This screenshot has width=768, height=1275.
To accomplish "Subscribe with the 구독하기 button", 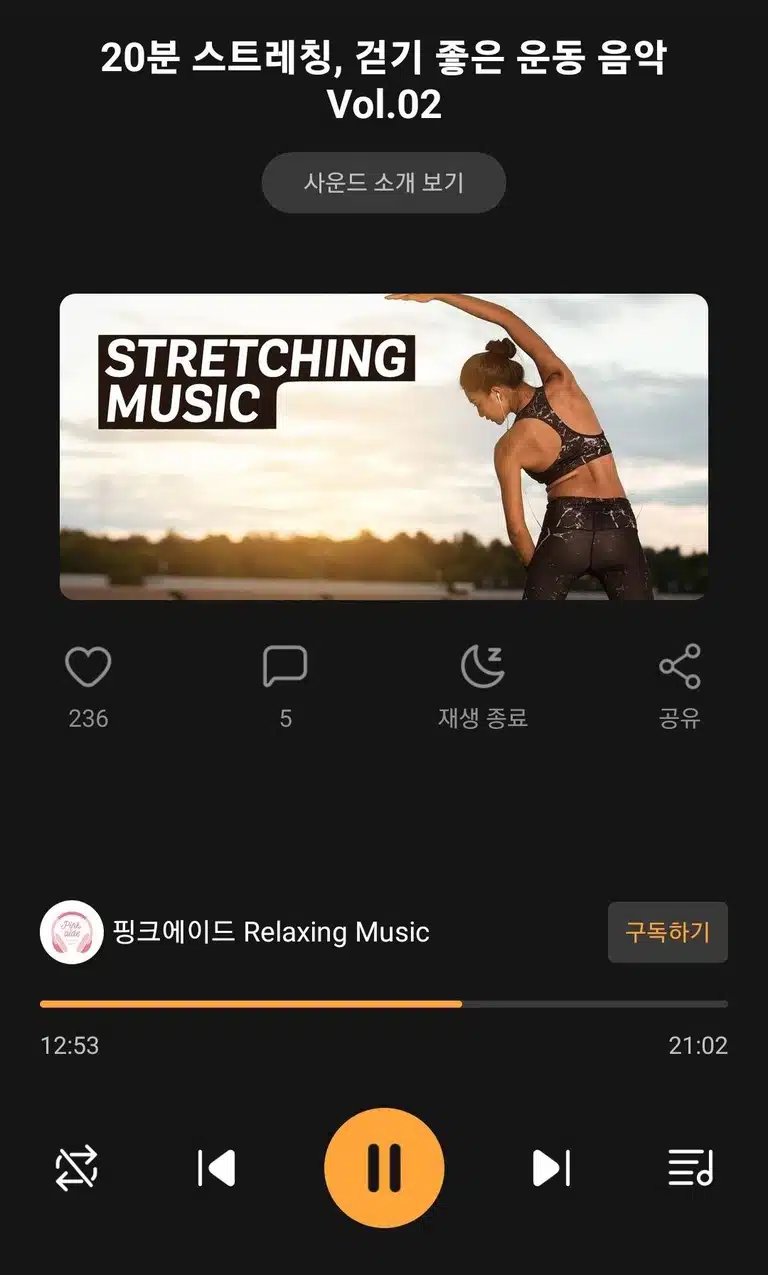I will click(668, 932).
